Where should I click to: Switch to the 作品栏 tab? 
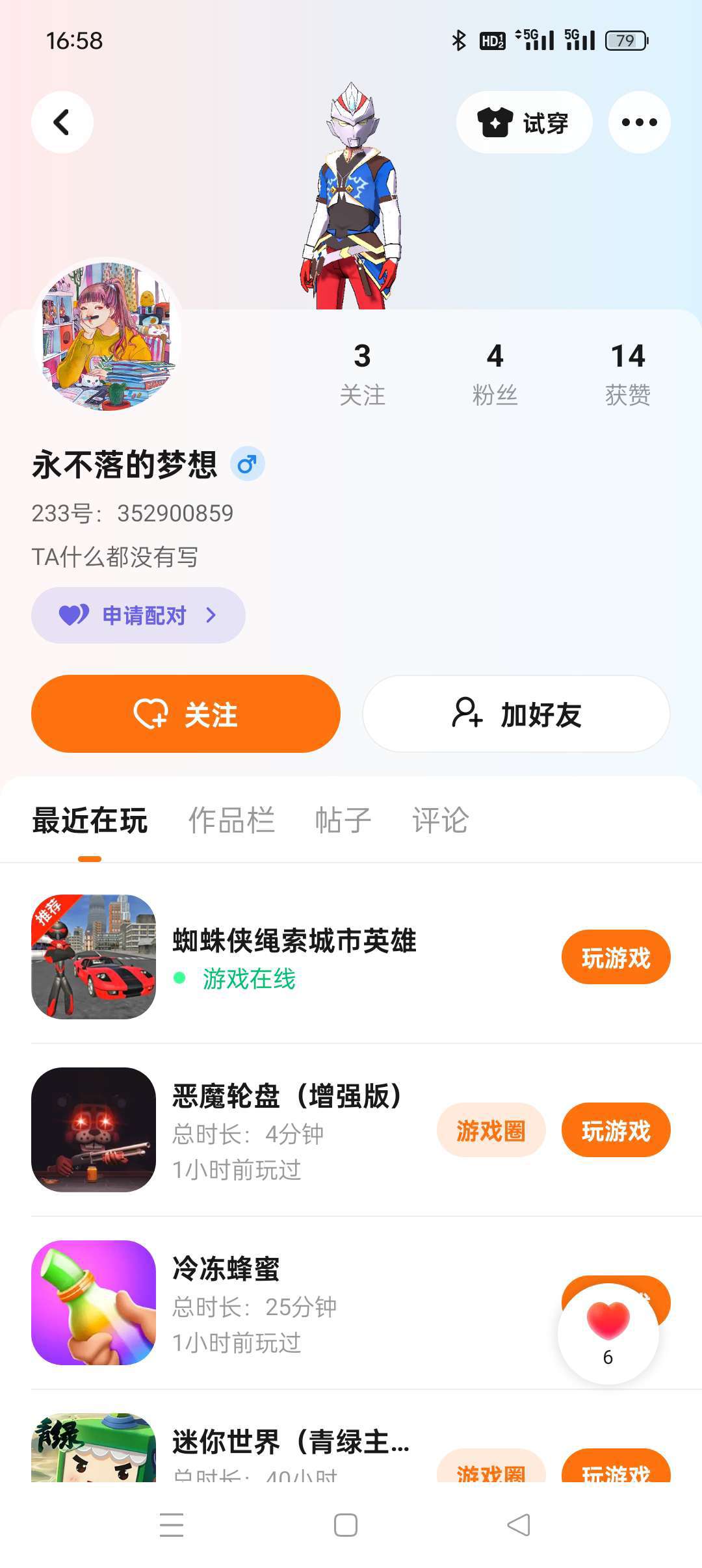[231, 820]
